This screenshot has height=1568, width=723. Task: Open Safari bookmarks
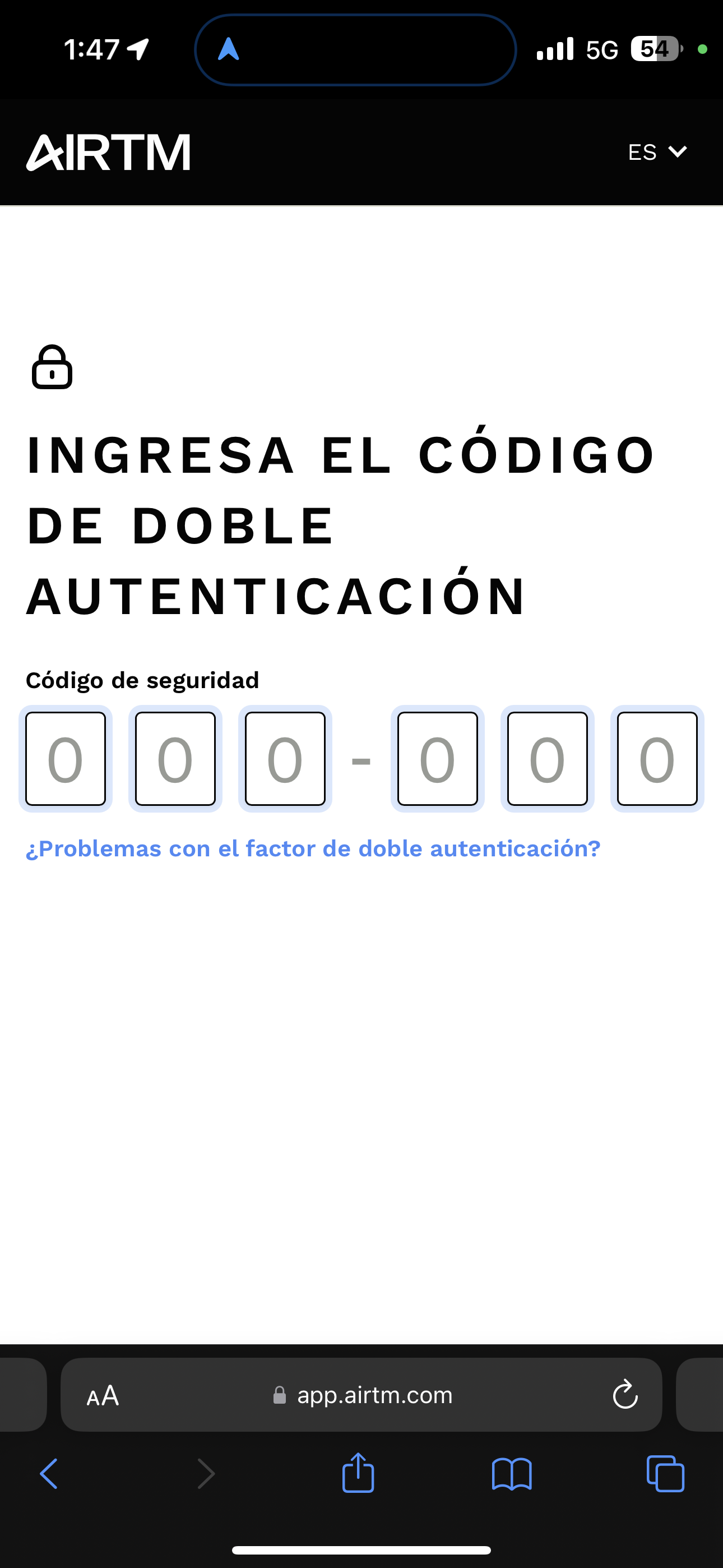512,1474
